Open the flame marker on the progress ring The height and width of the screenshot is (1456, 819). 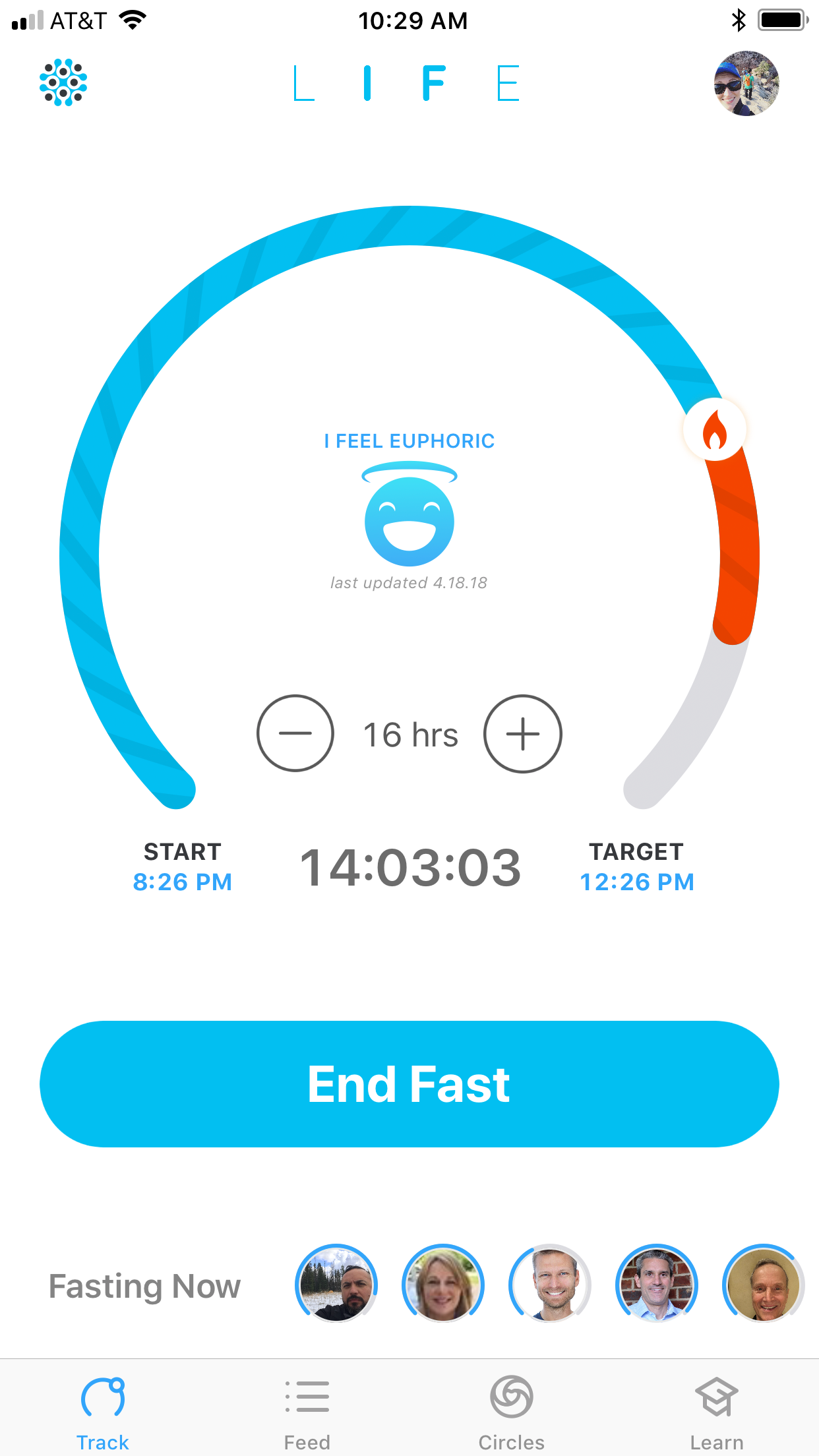[x=715, y=430]
